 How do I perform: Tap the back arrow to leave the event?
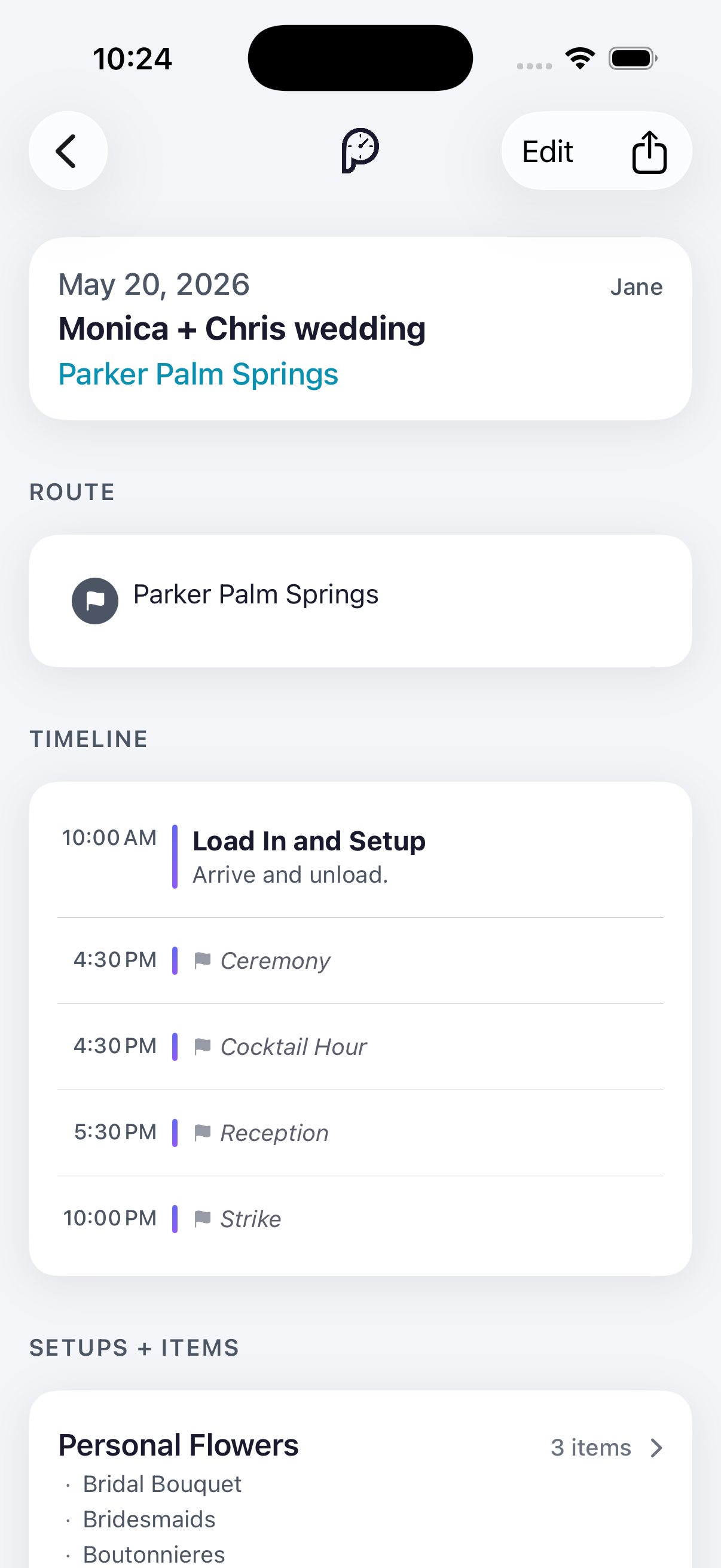pyautogui.click(x=68, y=150)
